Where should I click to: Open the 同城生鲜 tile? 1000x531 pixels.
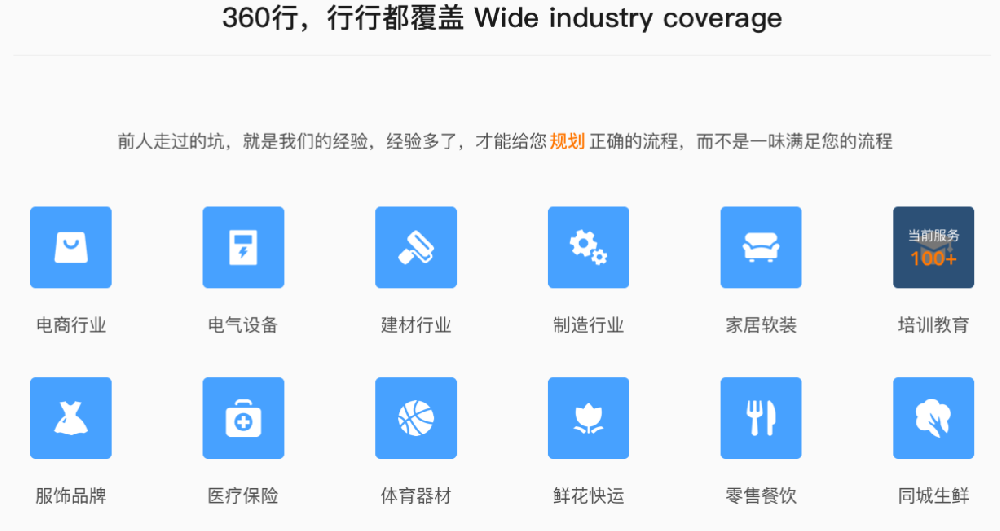(x=933, y=418)
